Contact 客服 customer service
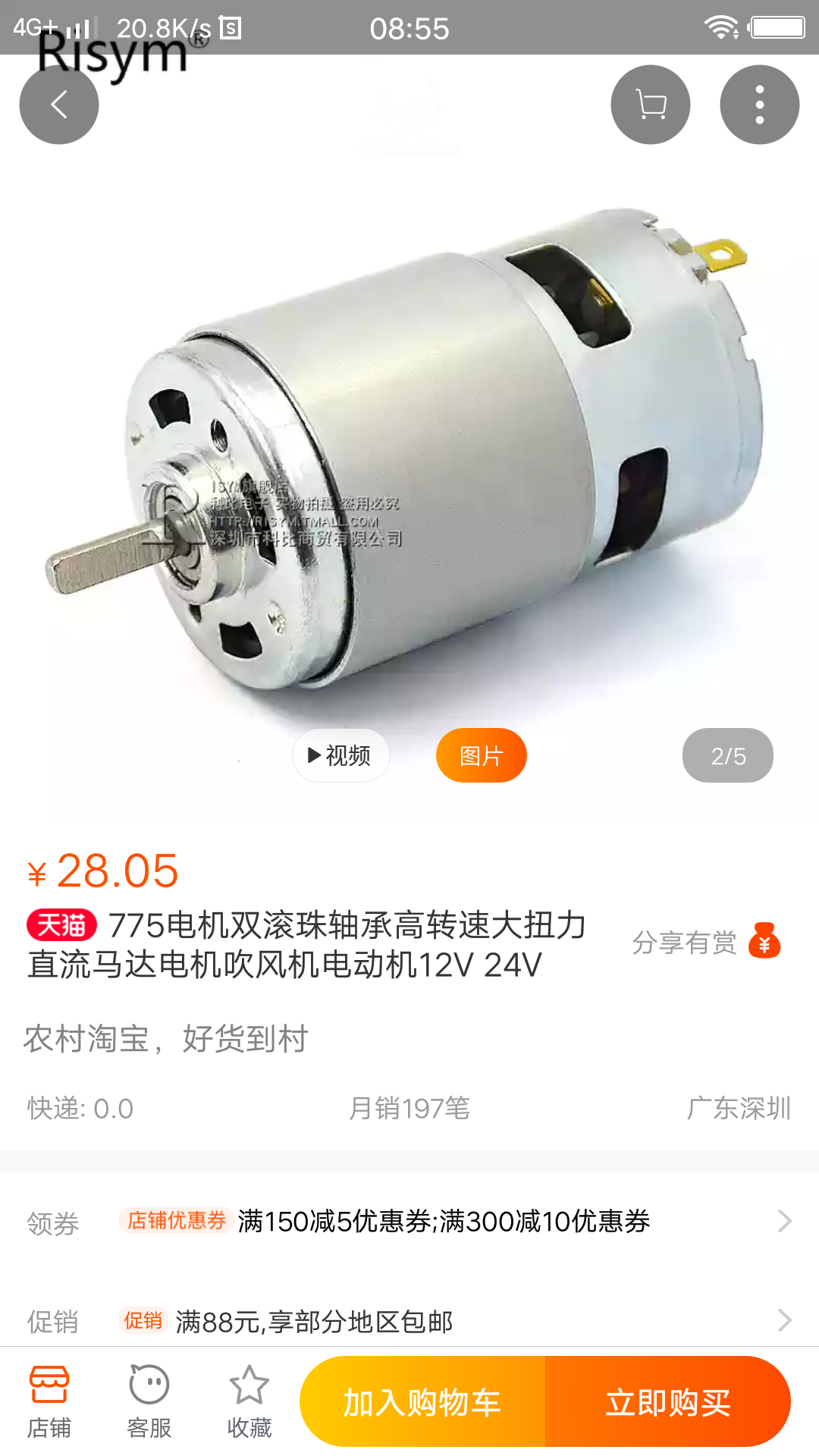The width and height of the screenshot is (819, 1456). click(x=149, y=1401)
